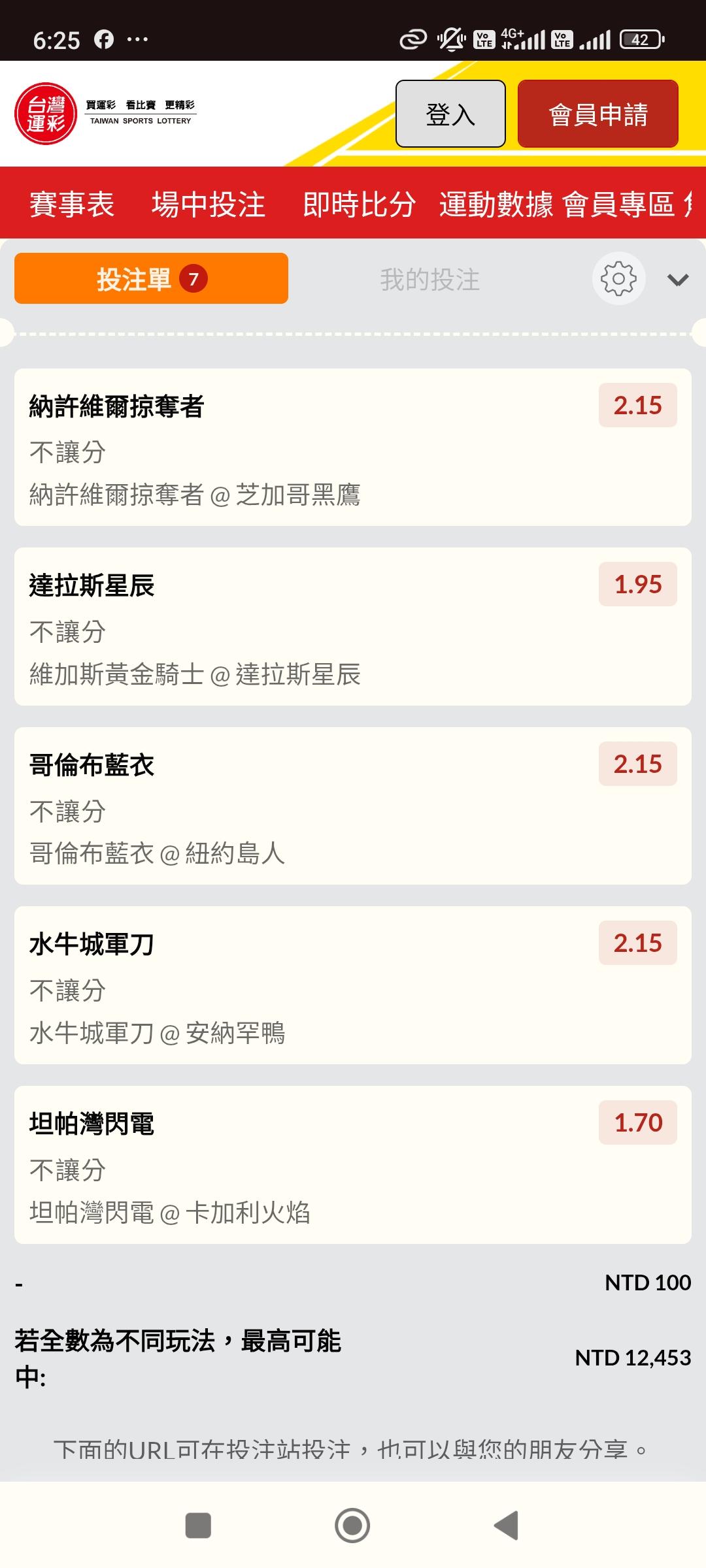The width and height of the screenshot is (706, 1568).
Task: Tap the 水牛城軍刀 bet card
Action: click(x=352, y=985)
